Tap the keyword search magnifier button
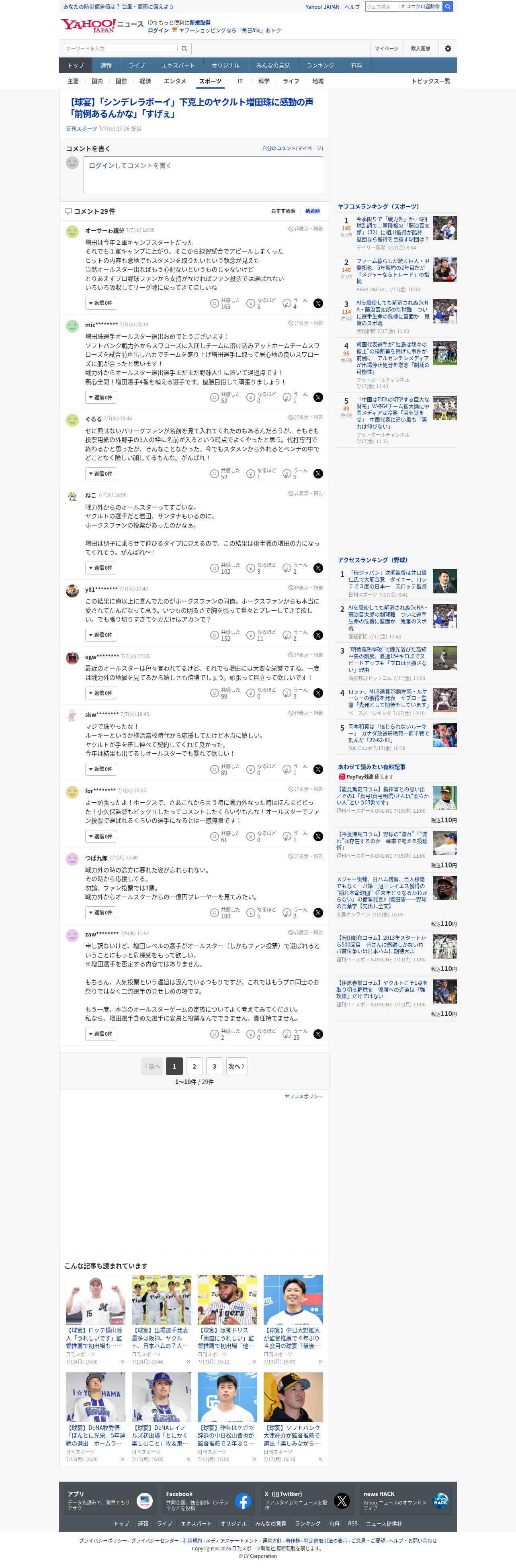 click(184, 49)
